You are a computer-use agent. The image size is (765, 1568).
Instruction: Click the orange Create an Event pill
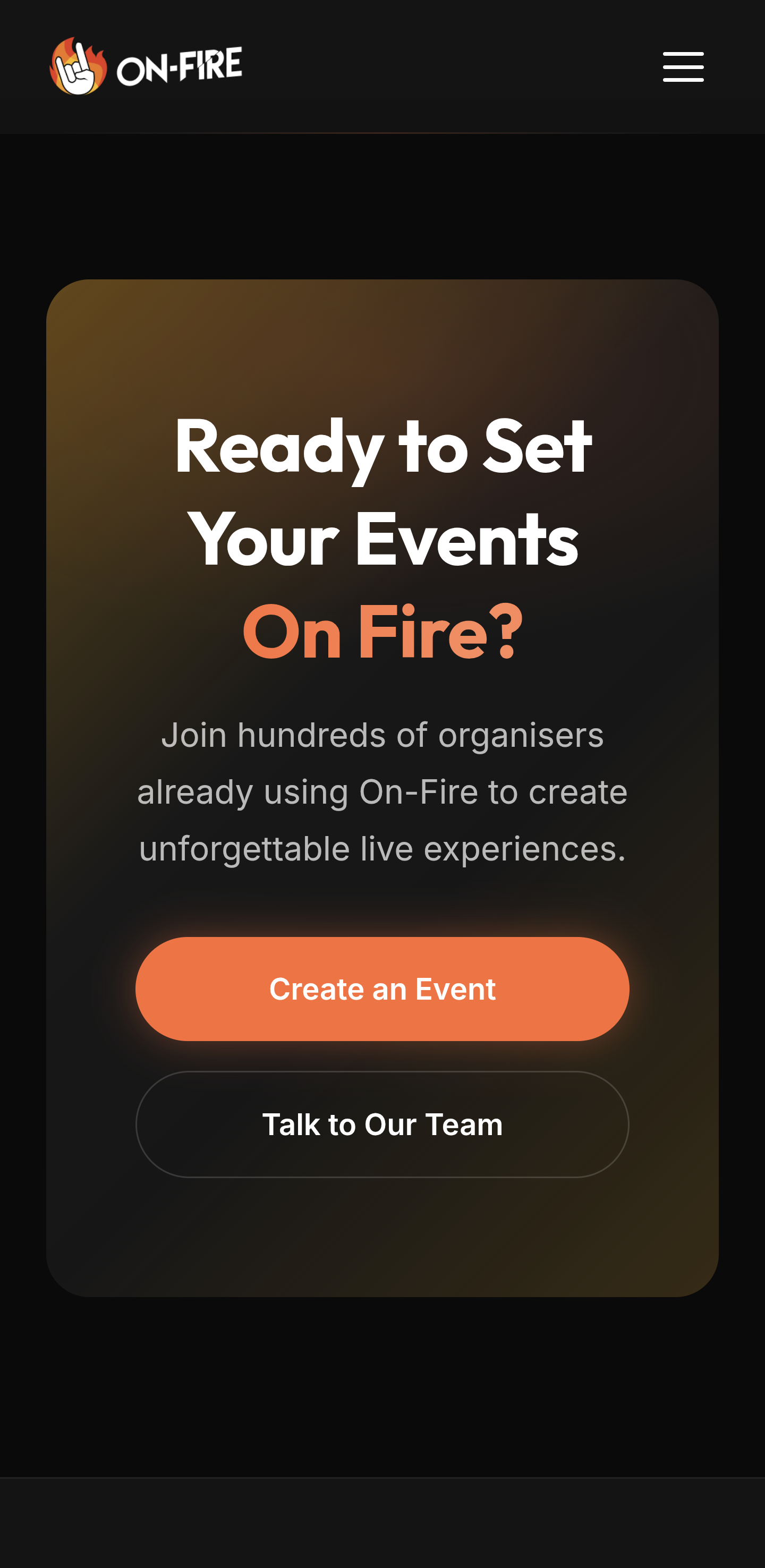382,988
